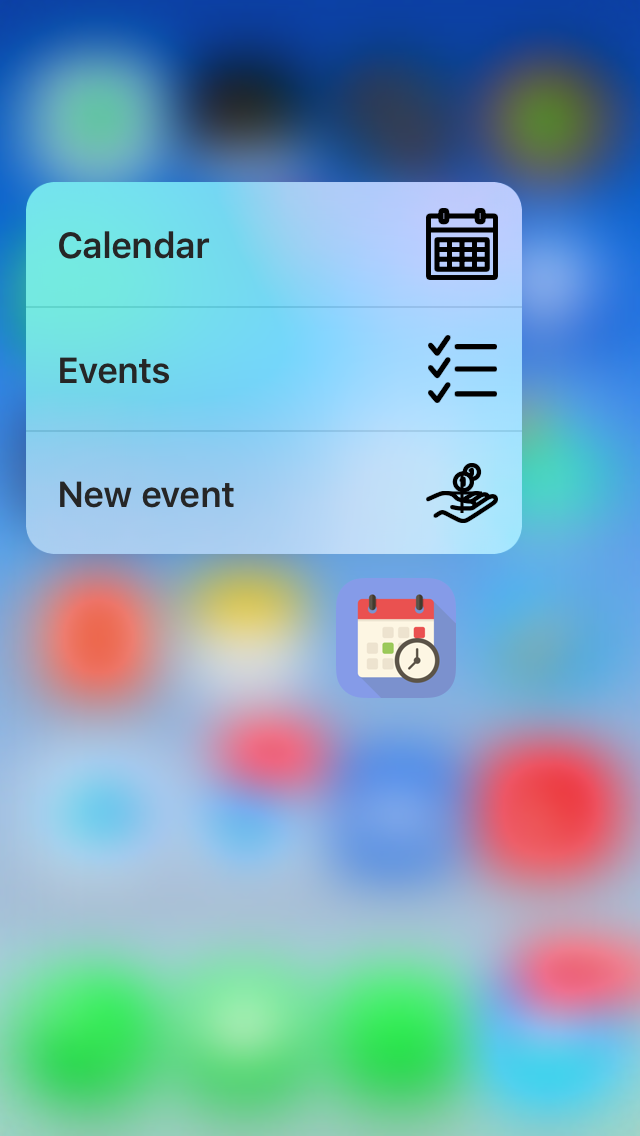Tap the calendar clock app icon
Image resolution: width=640 pixels, height=1136 pixels.
396,638
